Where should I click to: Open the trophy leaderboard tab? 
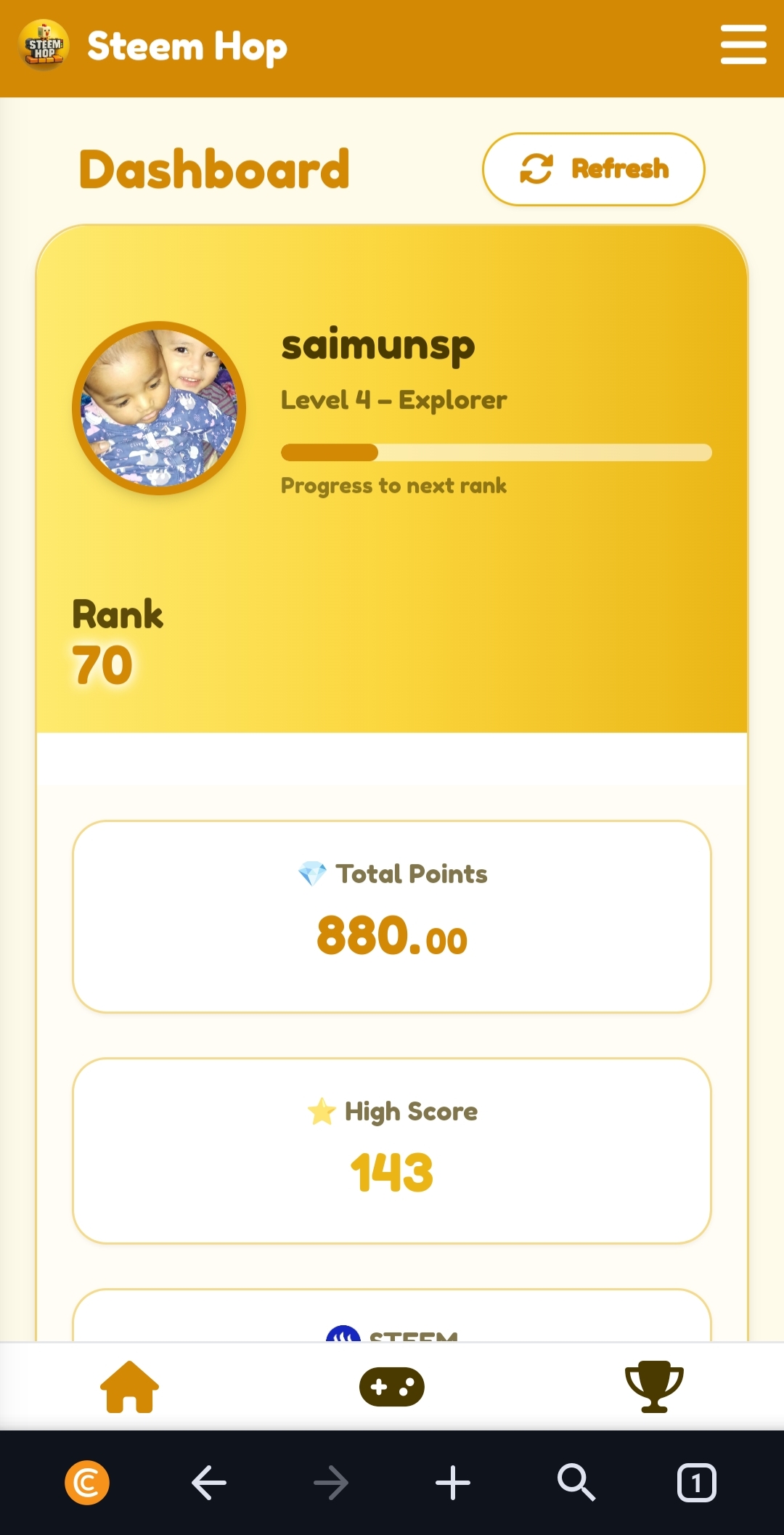[654, 1386]
